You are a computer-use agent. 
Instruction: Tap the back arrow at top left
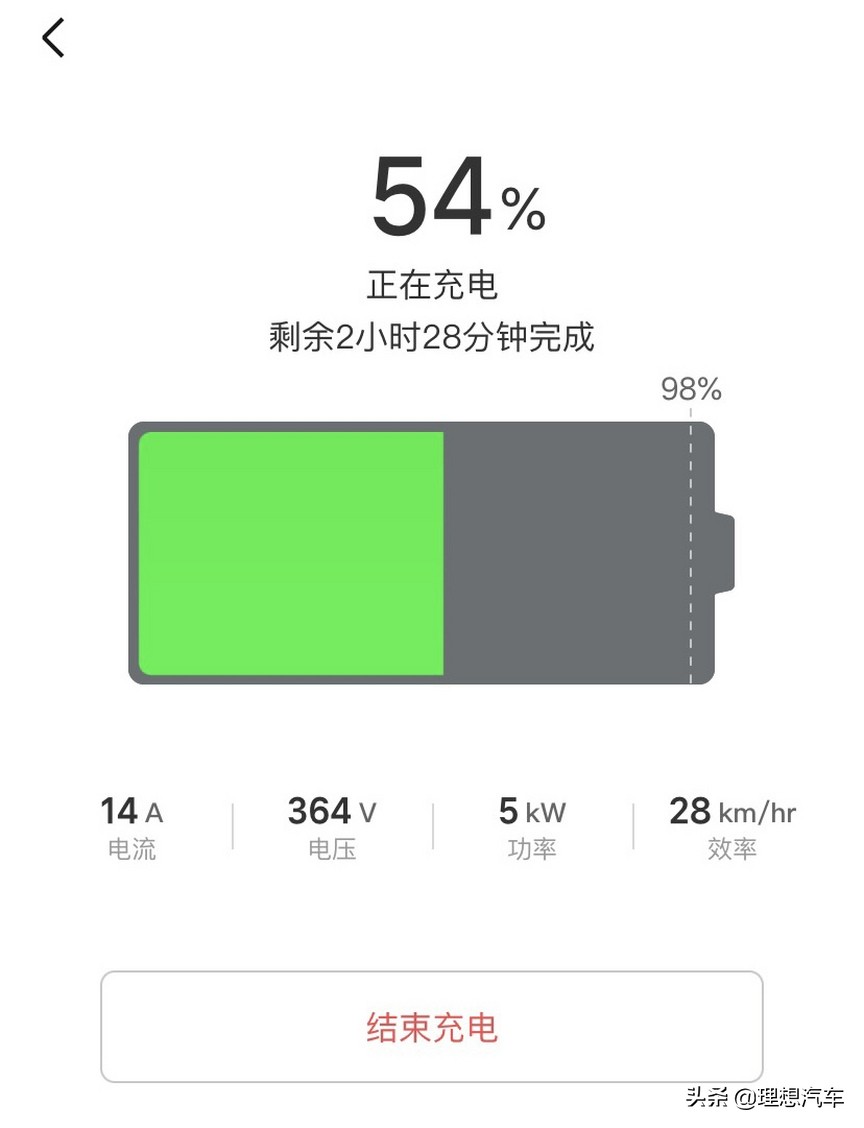coord(54,38)
